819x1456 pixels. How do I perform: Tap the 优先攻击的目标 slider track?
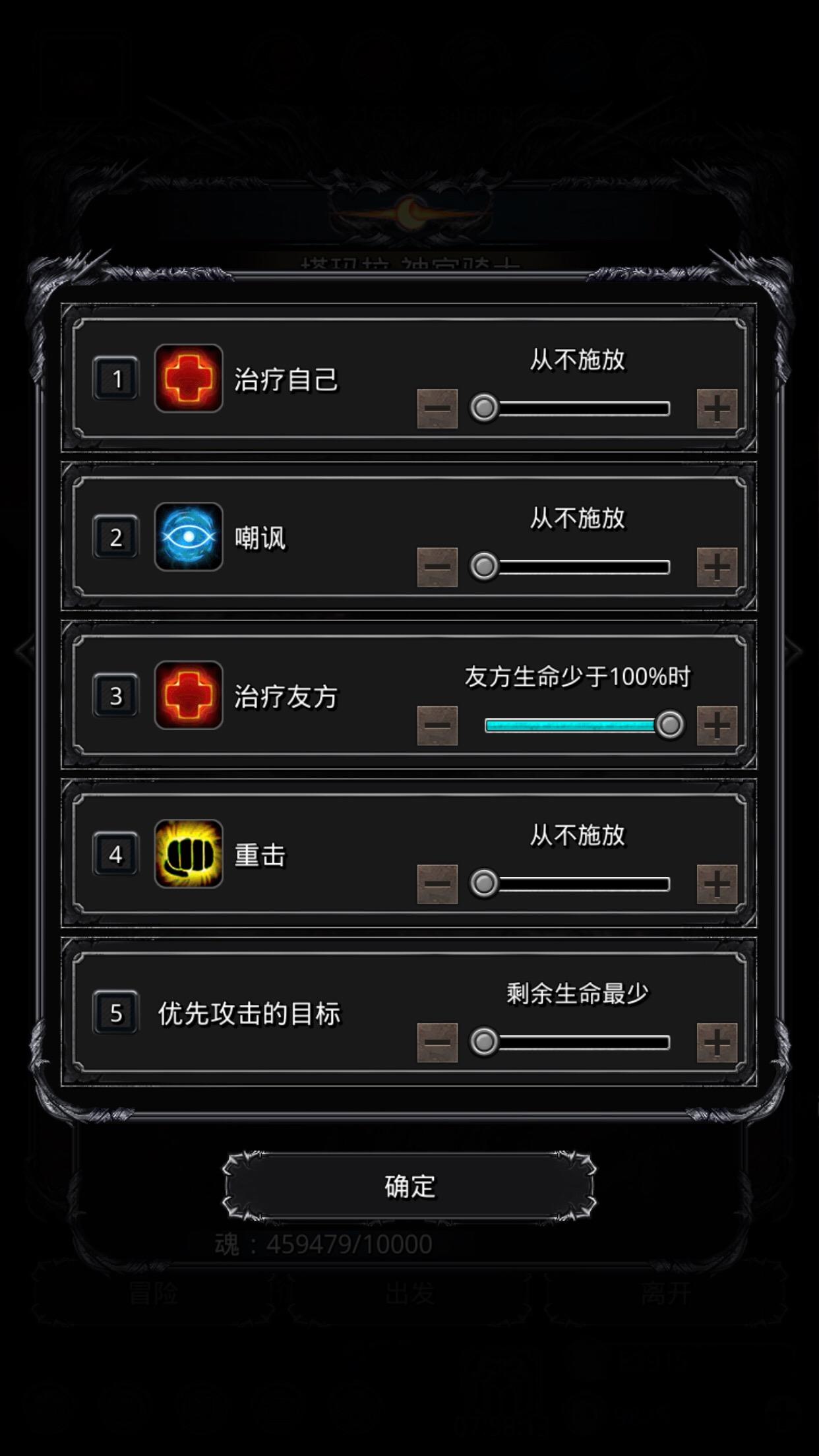(x=577, y=1043)
